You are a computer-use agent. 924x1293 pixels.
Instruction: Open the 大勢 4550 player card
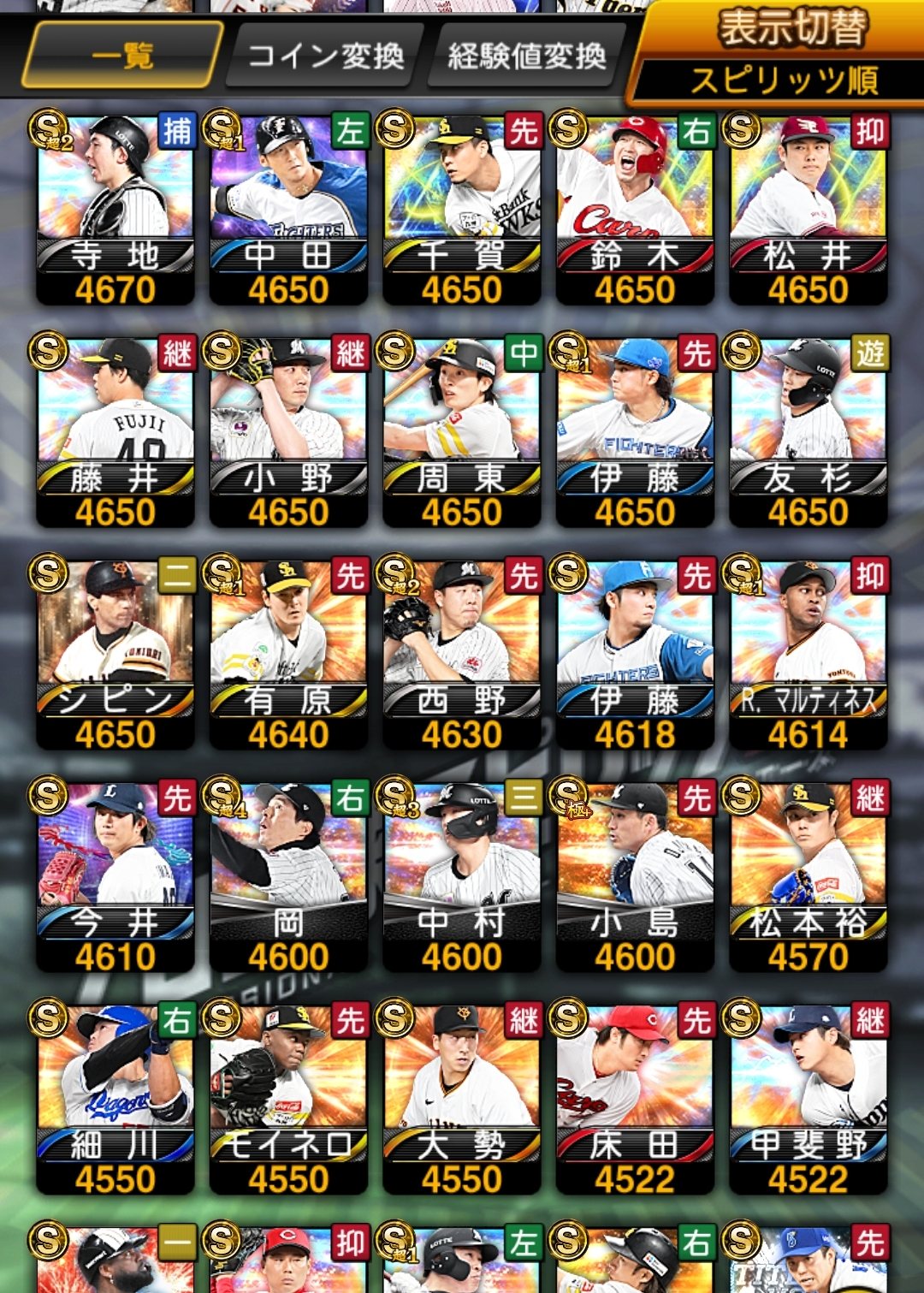(462, 1100)
